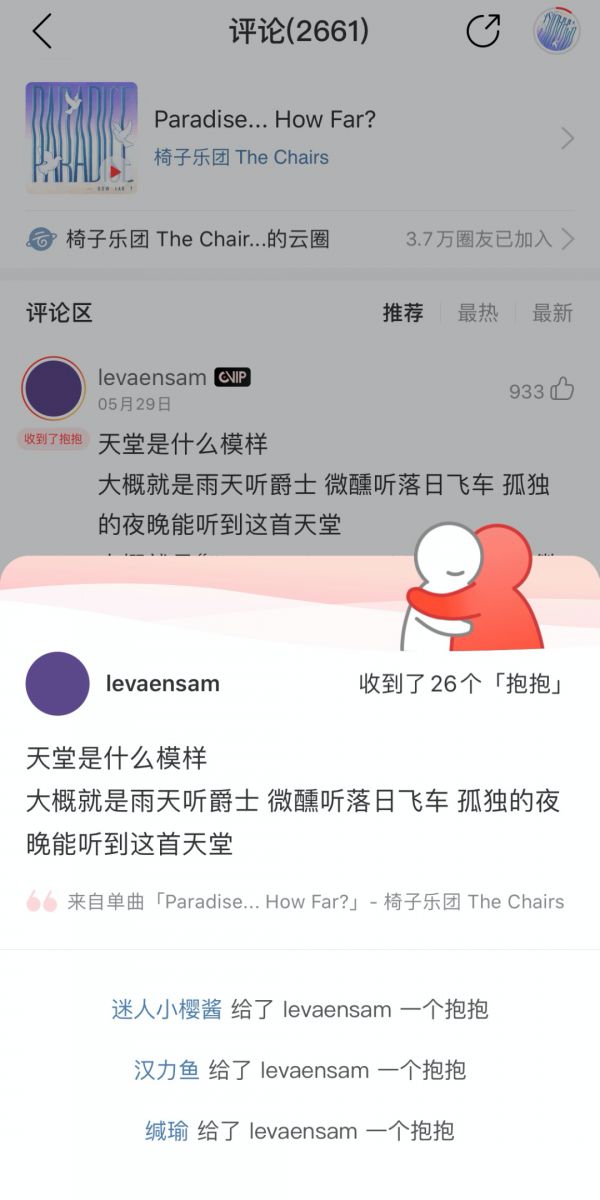600x1200 pixels.
Task: Switch to the 推荐 comment tab
Action: pyautogui.click(x=403, y=313)
